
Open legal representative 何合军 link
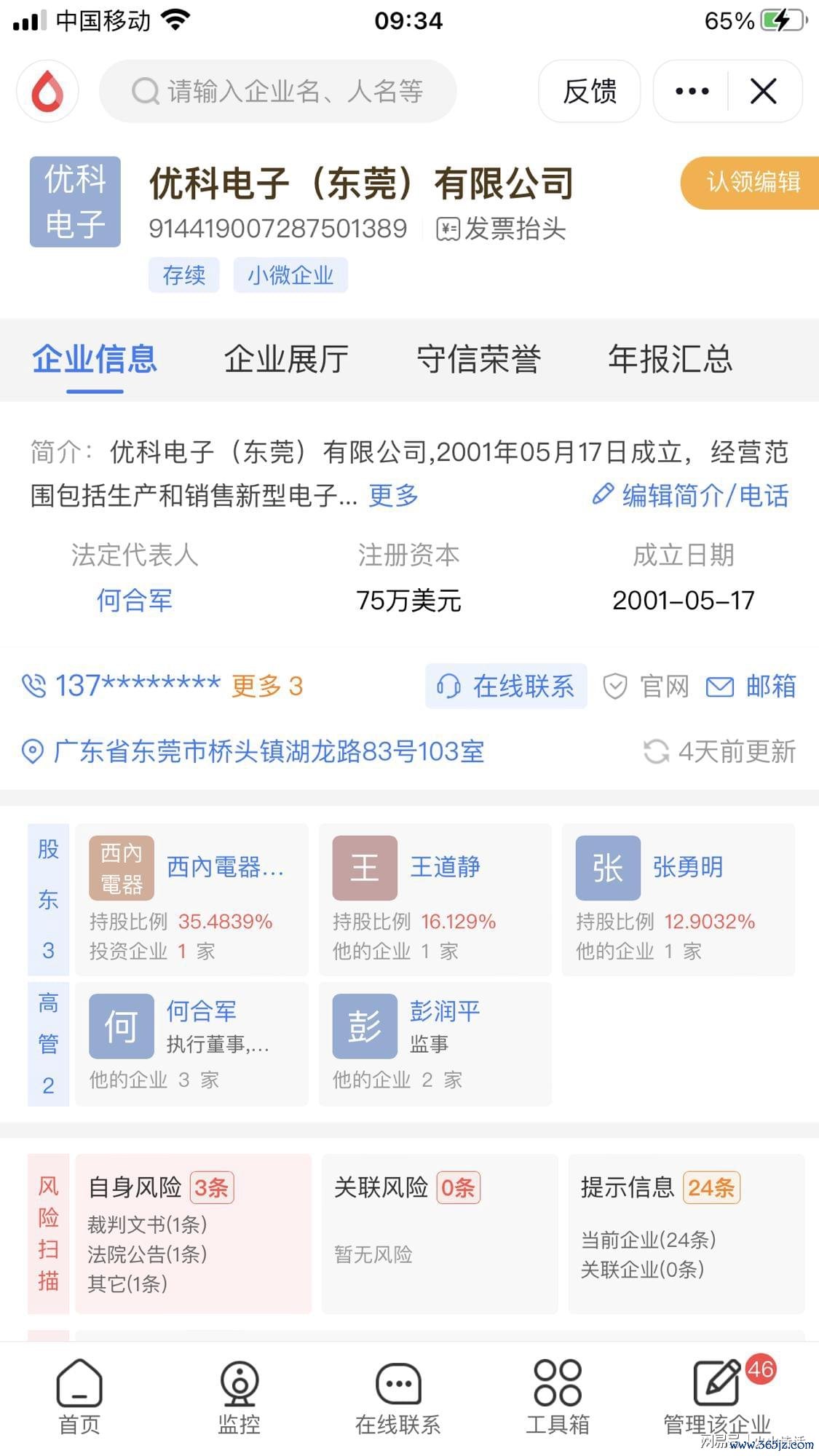(135, 600)
